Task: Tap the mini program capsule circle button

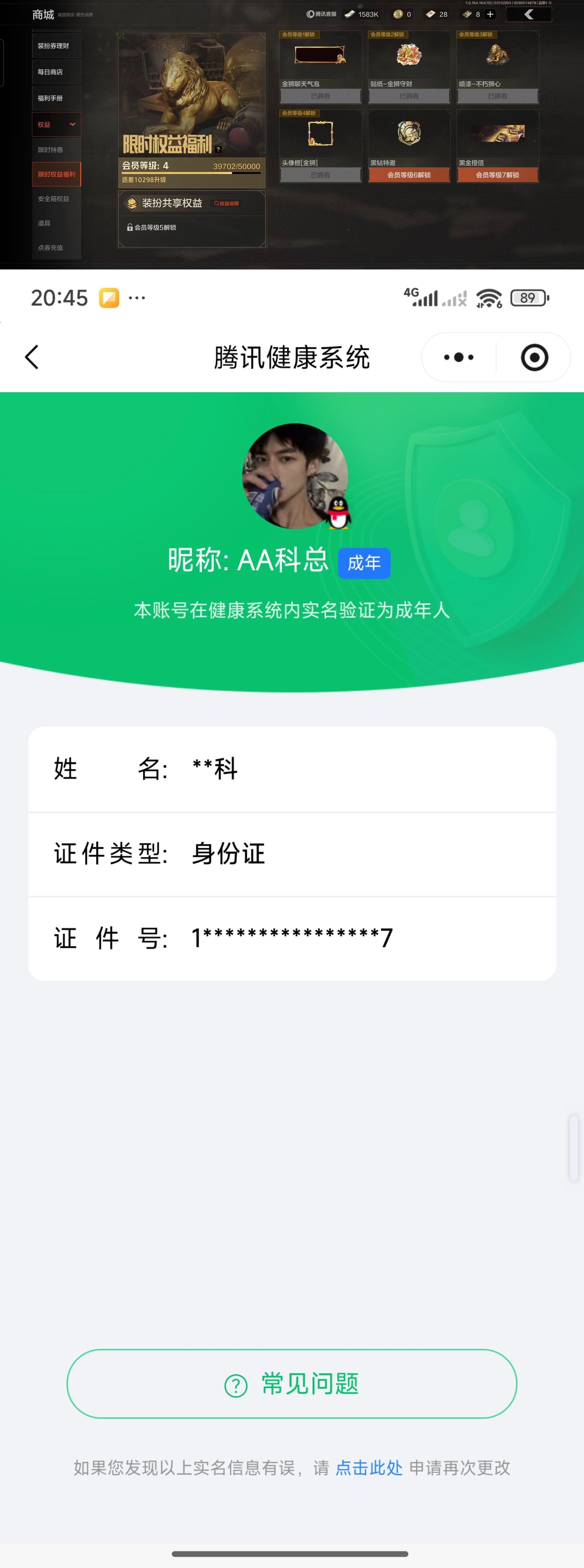Action: tap(534, 357)
